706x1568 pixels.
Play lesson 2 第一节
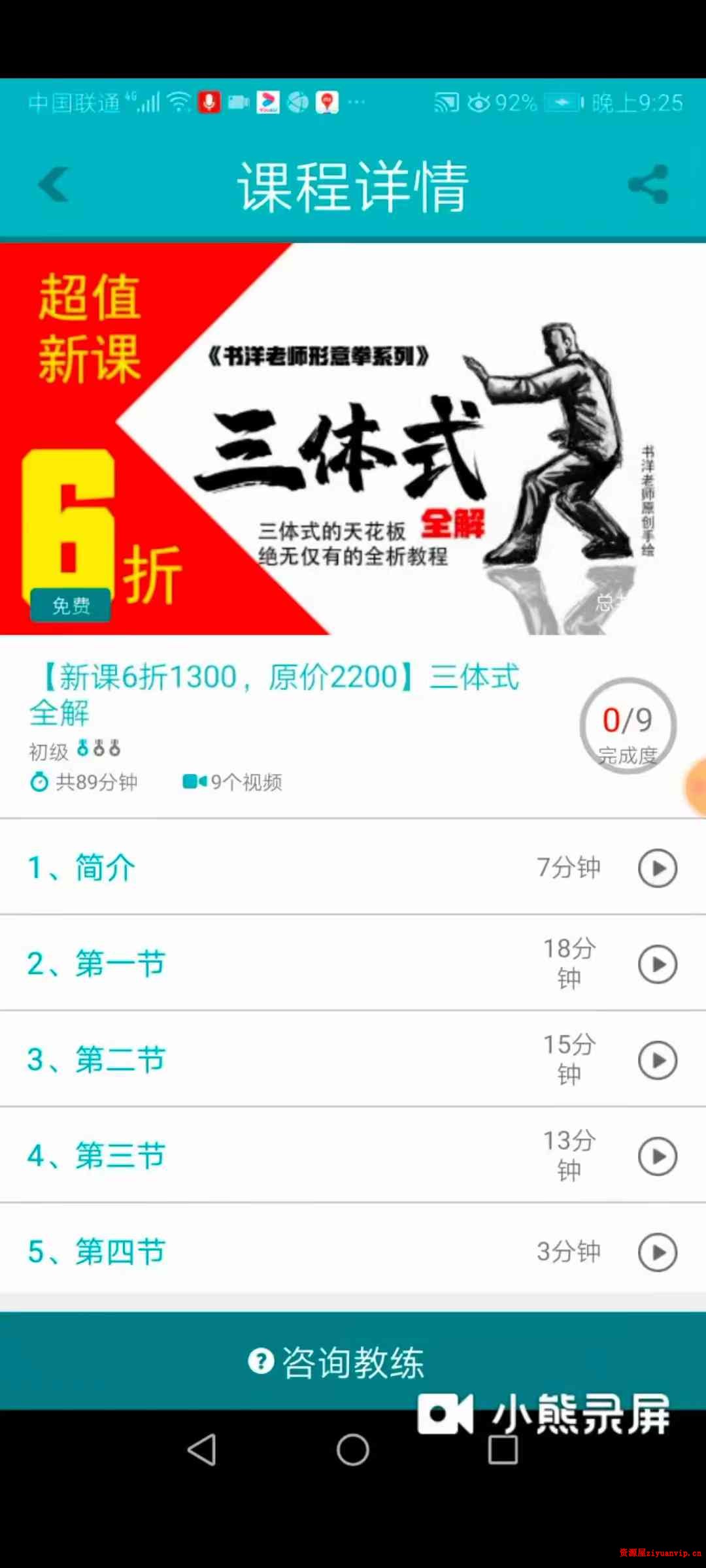pos(657,963)
